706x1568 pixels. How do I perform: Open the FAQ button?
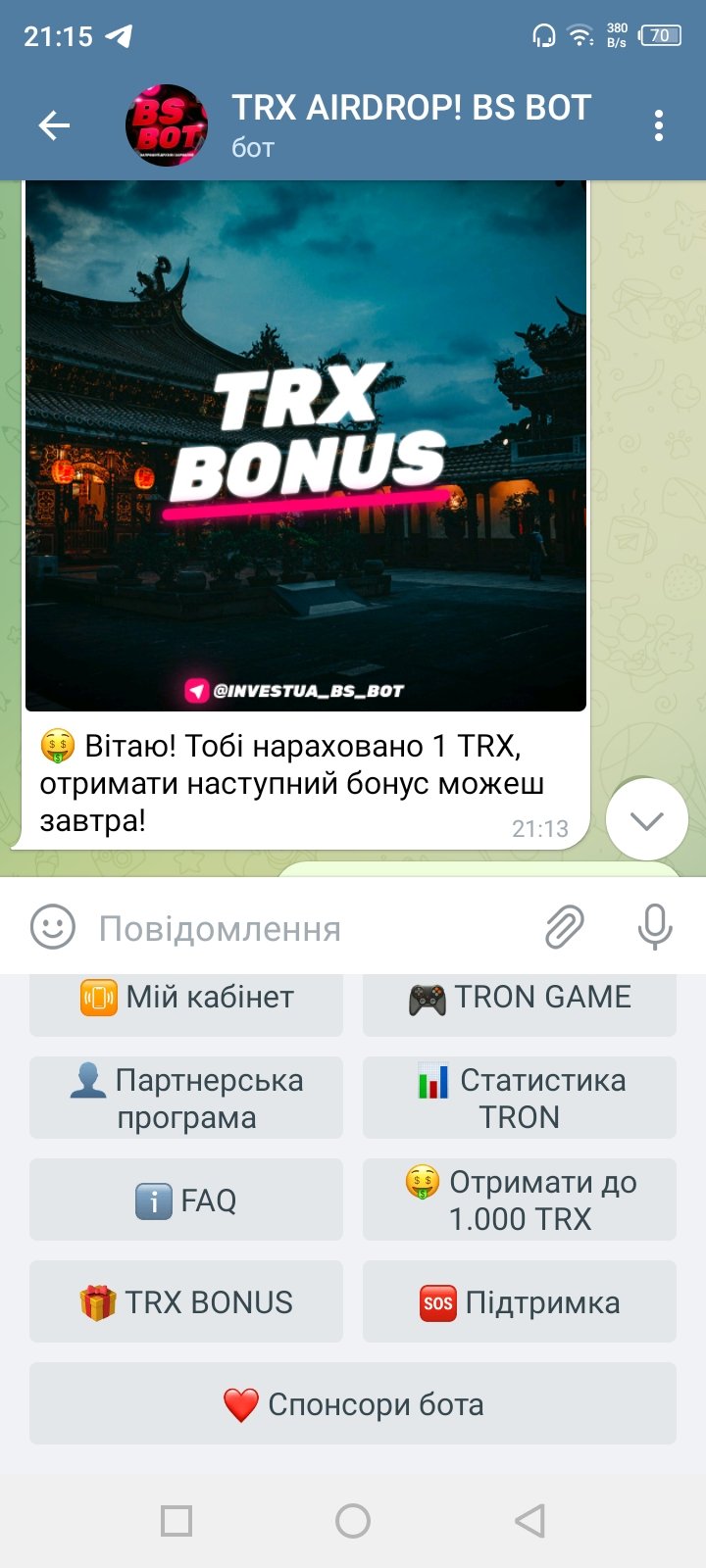pos(186,1200)
